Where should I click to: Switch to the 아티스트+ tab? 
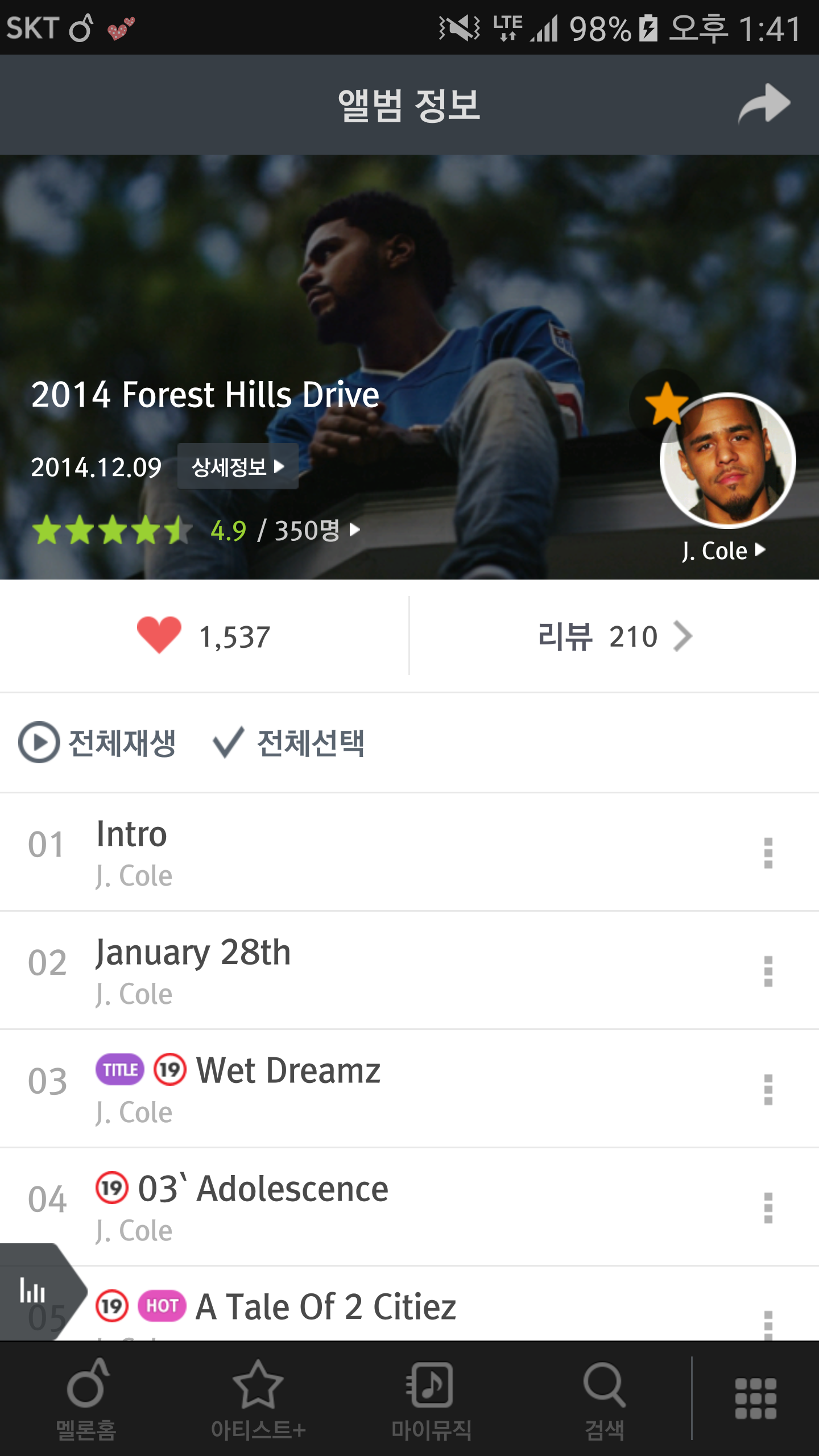(258, 1399)
